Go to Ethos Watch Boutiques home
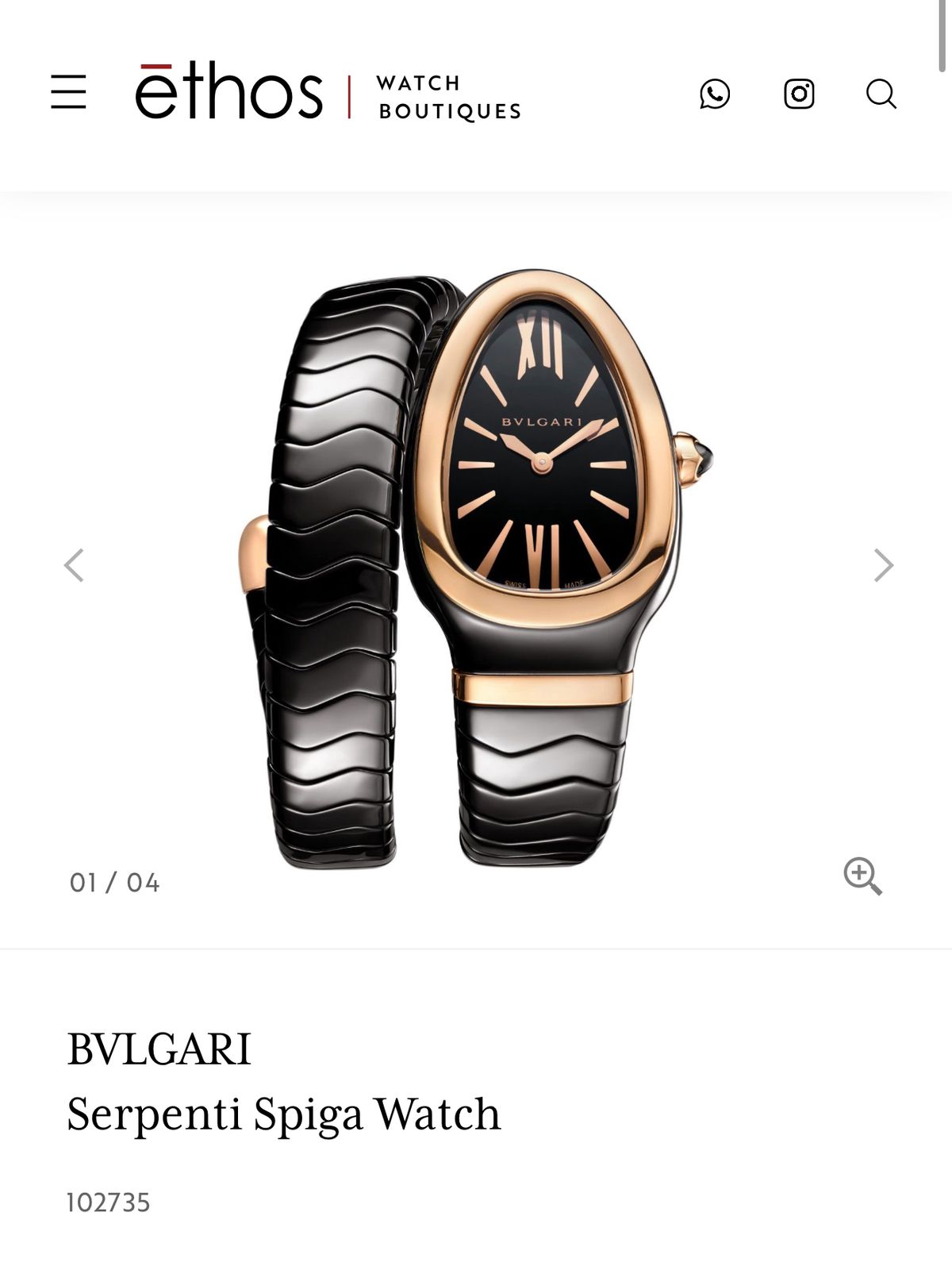The width and height of the screenshot is (952, 1270). (327, 94)
